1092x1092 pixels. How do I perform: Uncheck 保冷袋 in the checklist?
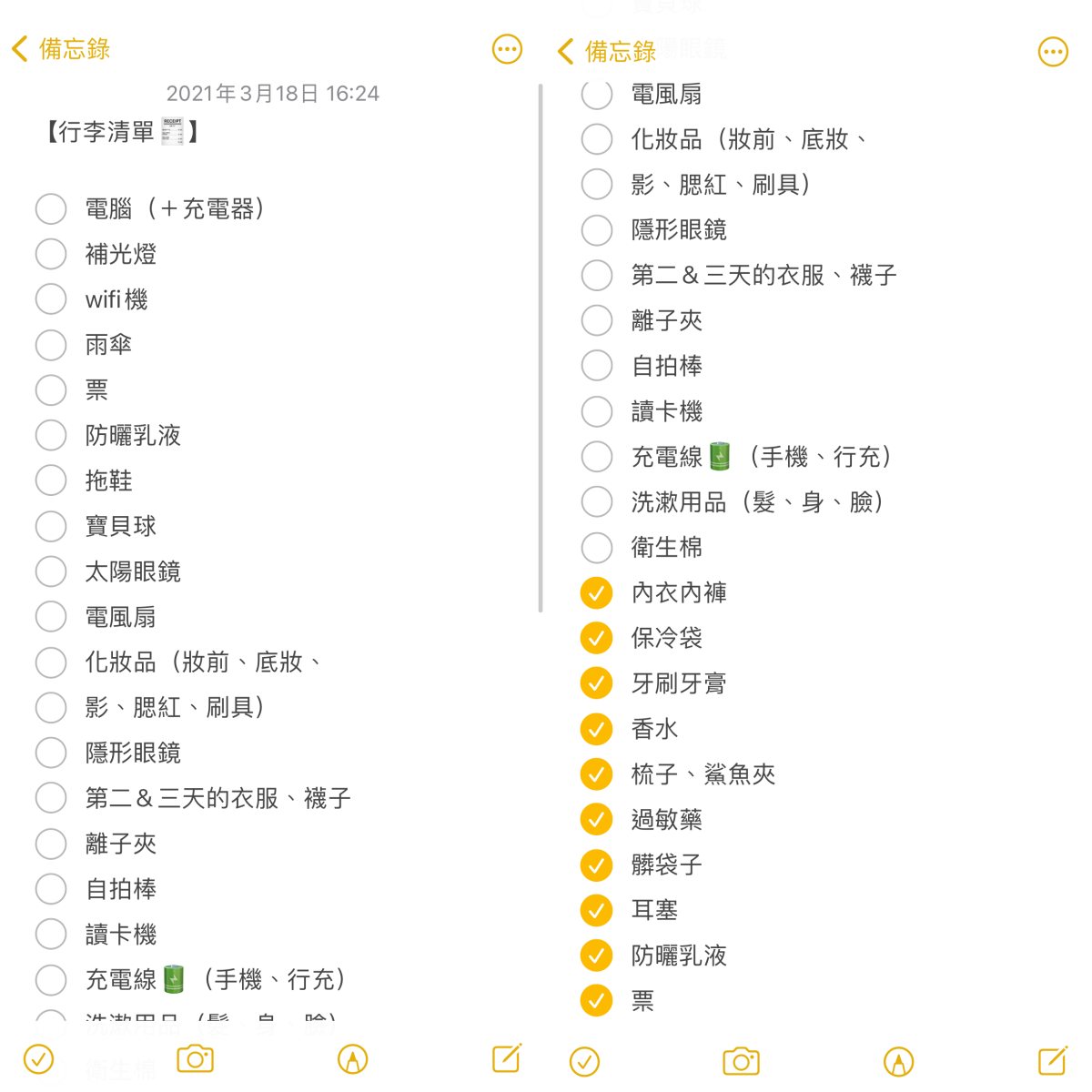596,638
